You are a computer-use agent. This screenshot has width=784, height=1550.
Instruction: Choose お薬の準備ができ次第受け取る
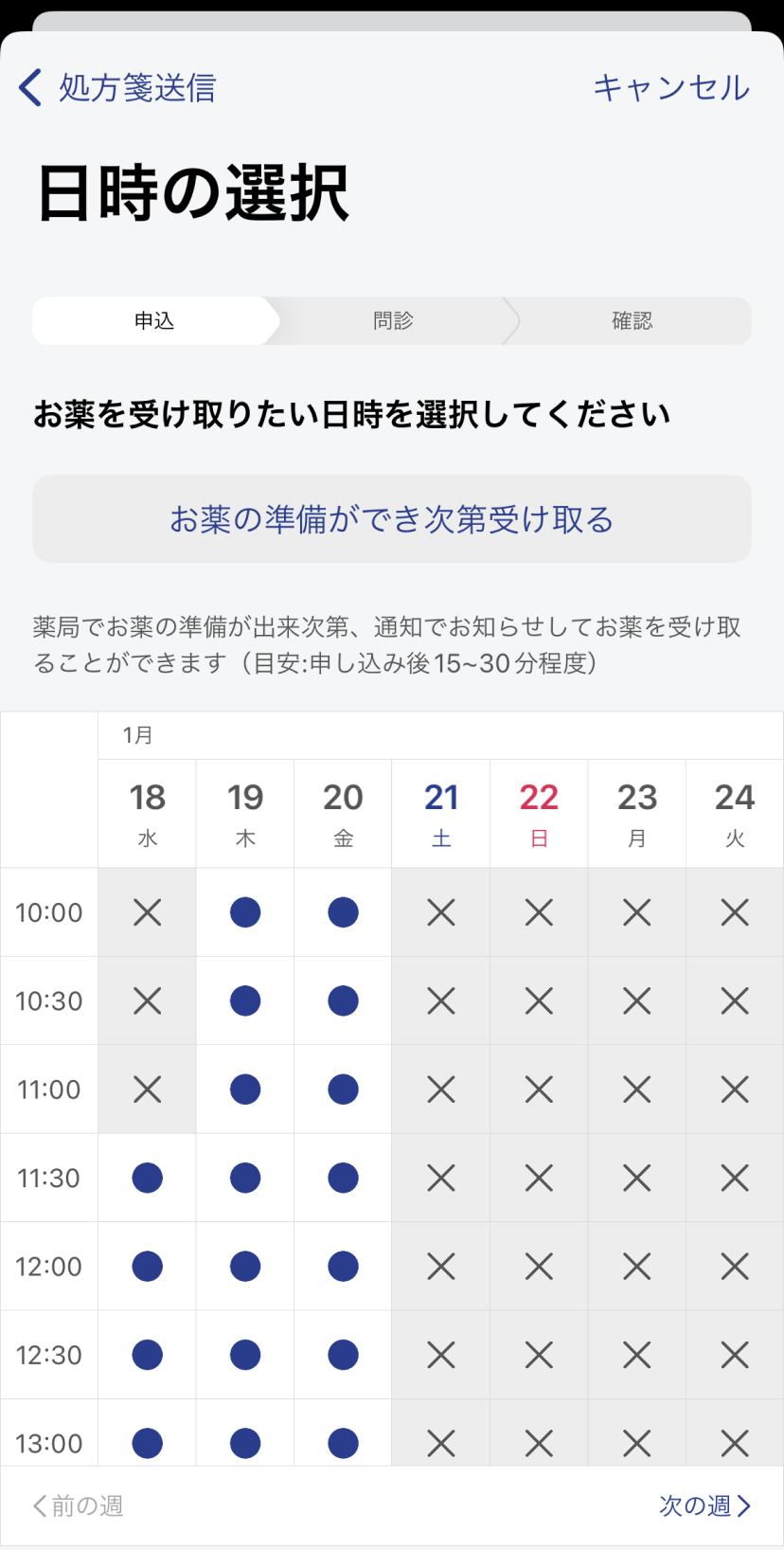coord(392,519)
